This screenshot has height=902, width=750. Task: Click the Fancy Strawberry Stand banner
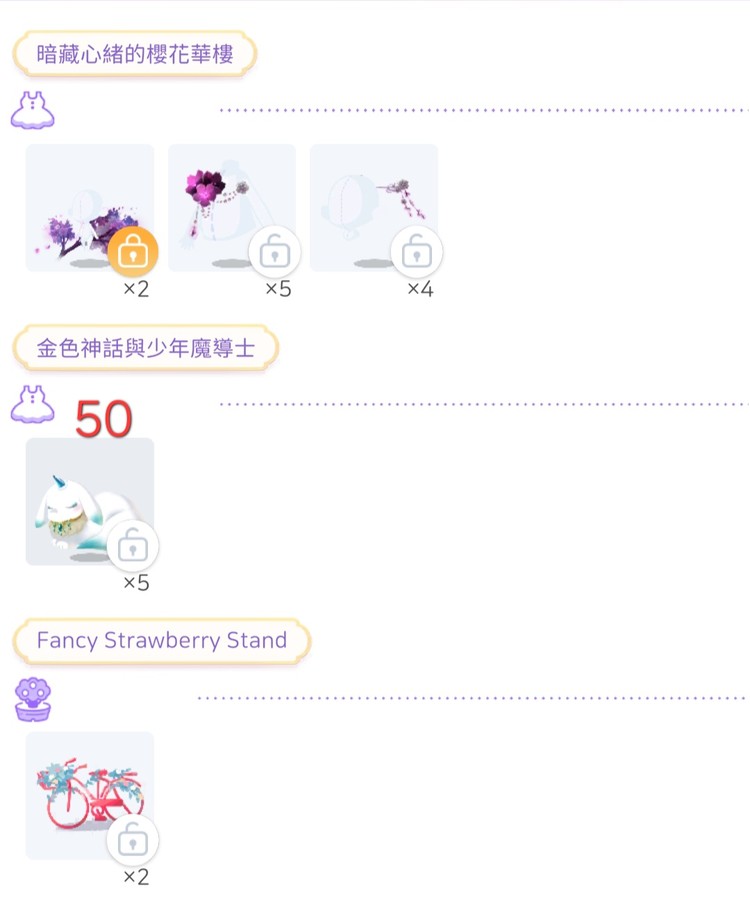(x=161, y=640)
